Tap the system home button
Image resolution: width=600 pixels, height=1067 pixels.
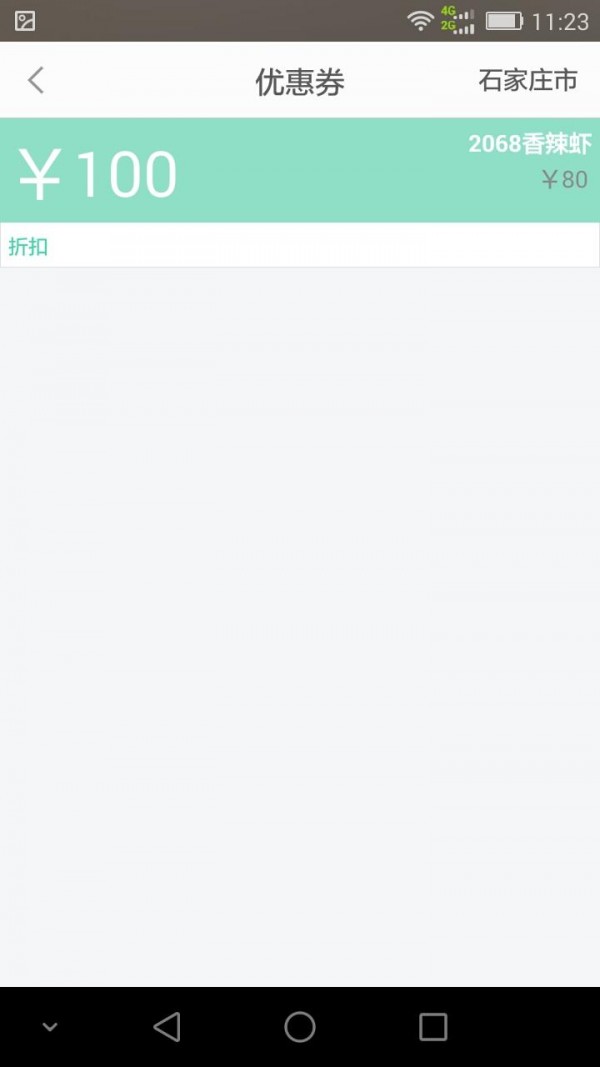click(x=300, y=1027)
